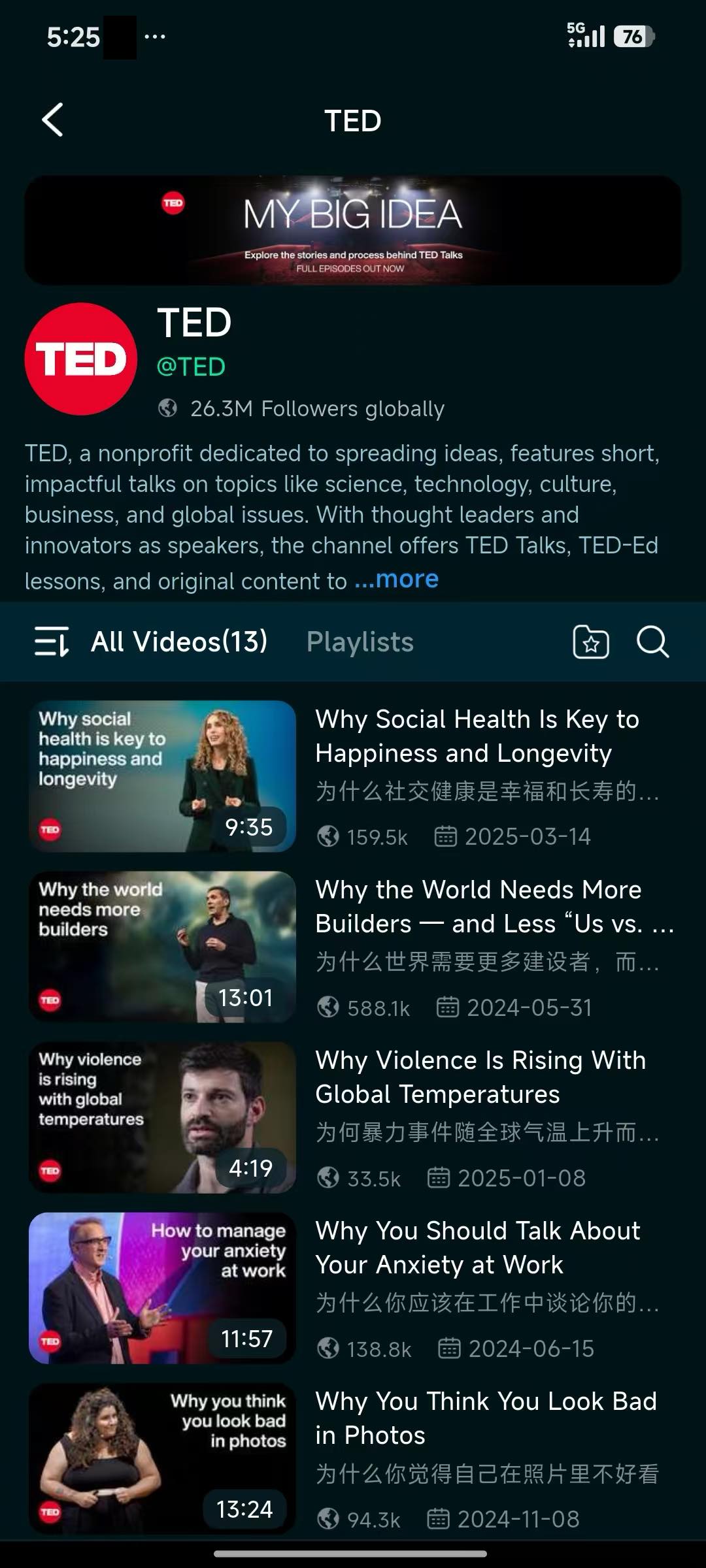
Task: Tap the calendar icon next to 2025-03-14
Action: (448, 836)
